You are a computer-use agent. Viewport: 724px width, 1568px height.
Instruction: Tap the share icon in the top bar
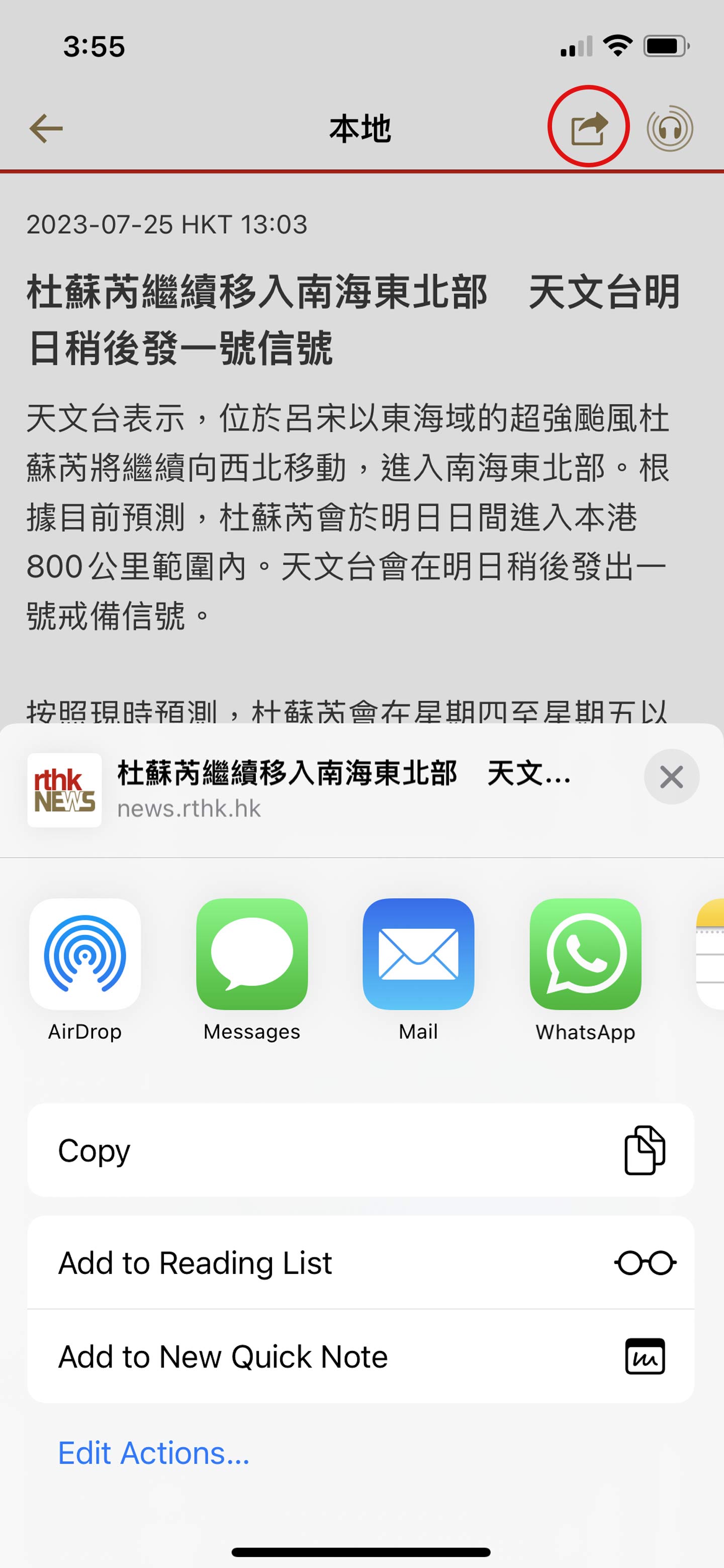point(588,128)
